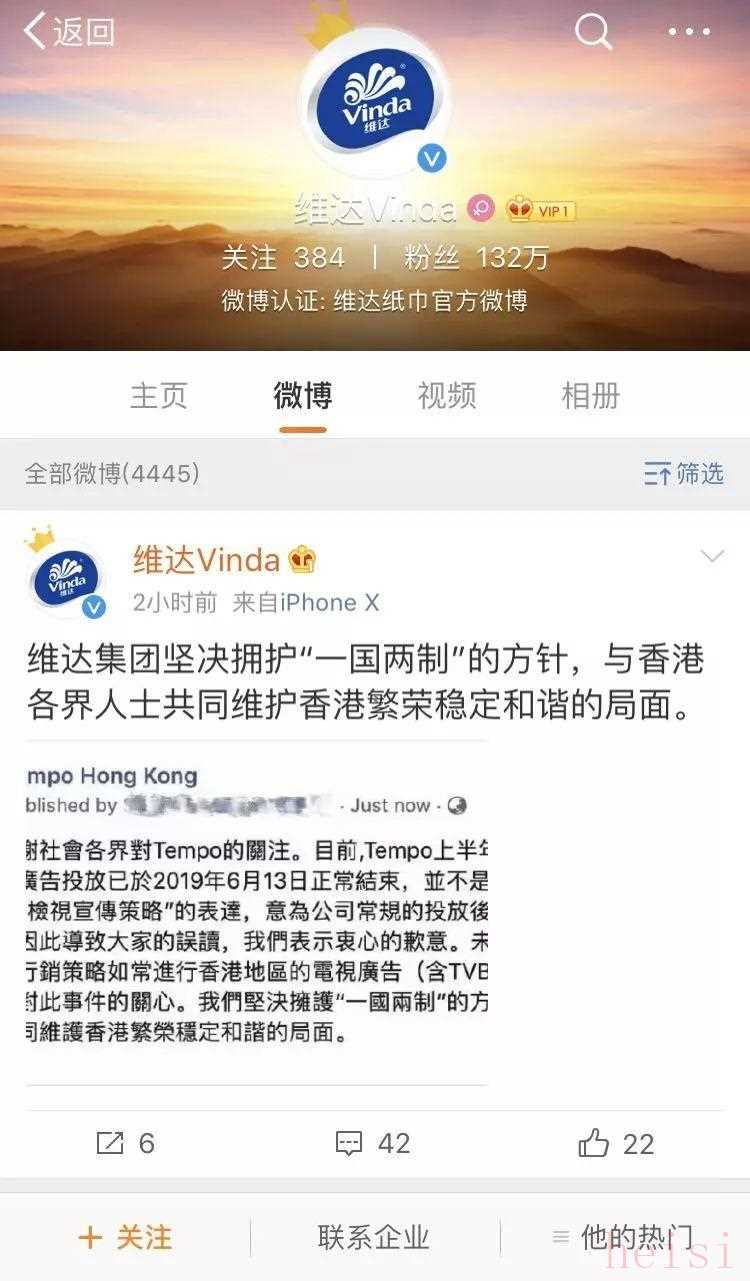Repost the 维达Vinda post
This screenshot has width=750, height=1281.
click(x=125, y=1143)
